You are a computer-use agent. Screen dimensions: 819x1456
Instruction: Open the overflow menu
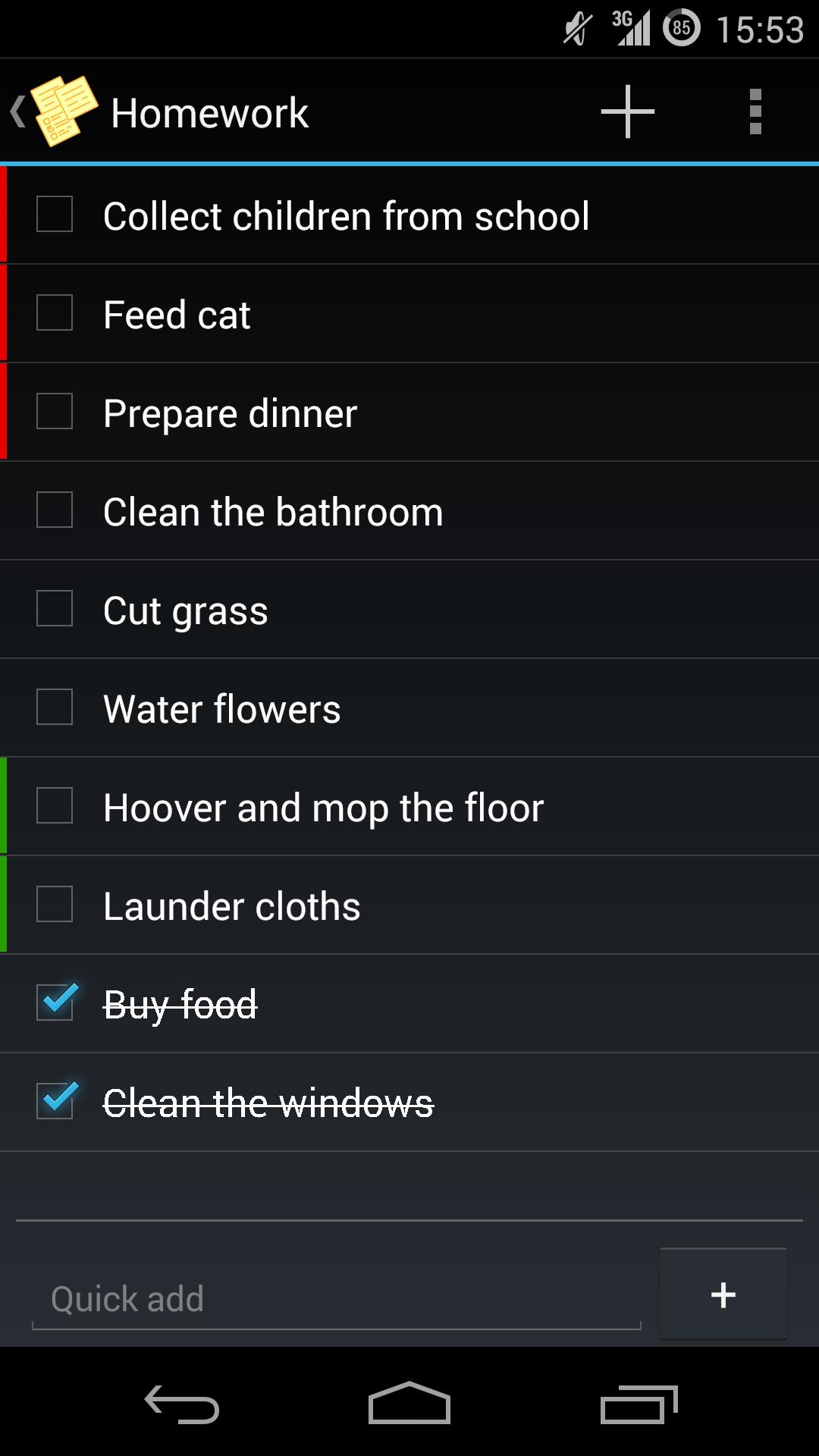pyautogui.click(x=755, y=112)
